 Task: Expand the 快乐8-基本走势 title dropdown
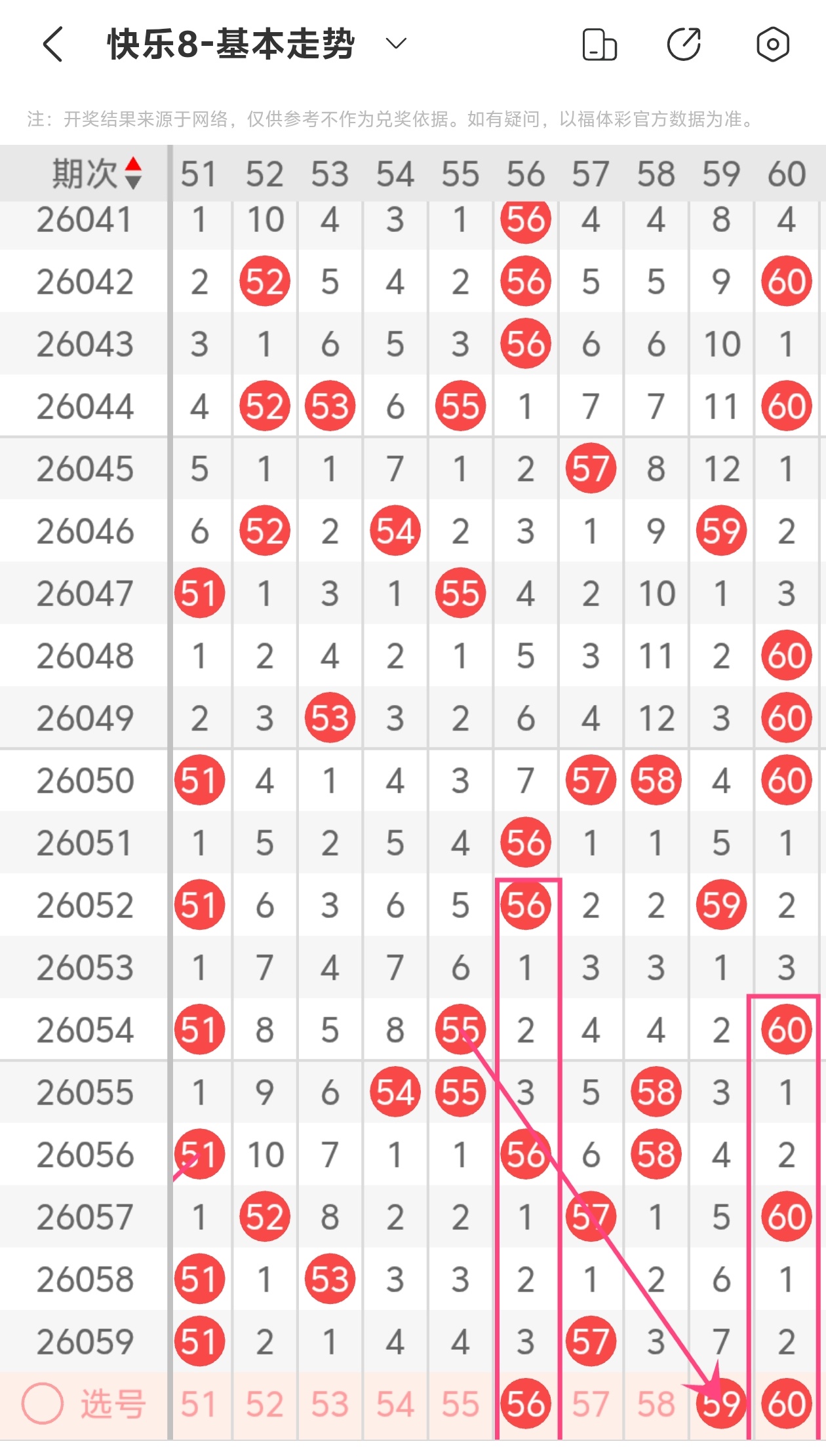pyautogui.click(x=396, y=44)
